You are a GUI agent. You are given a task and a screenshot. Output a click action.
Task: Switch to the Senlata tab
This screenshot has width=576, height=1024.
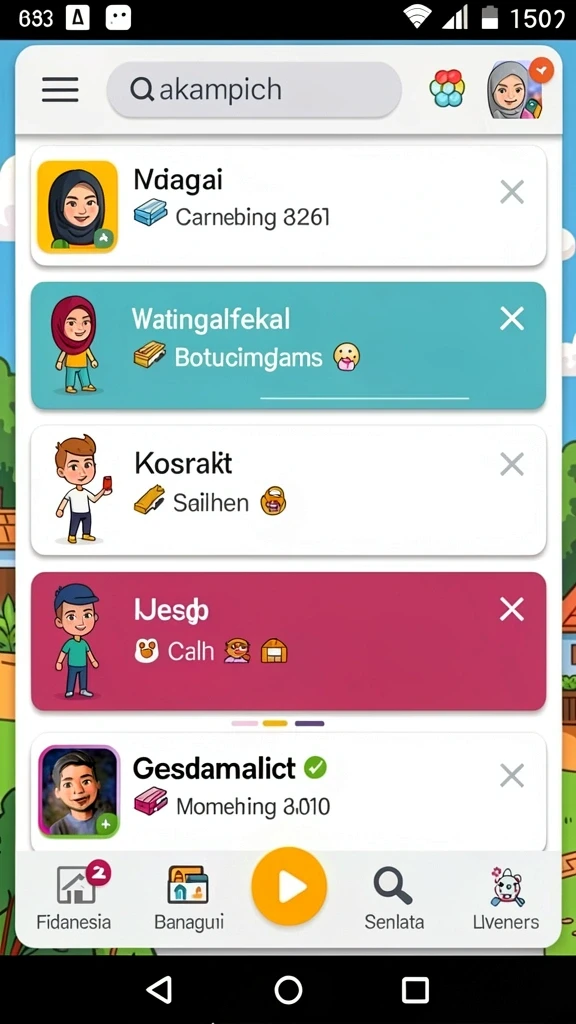click(394, 896)
